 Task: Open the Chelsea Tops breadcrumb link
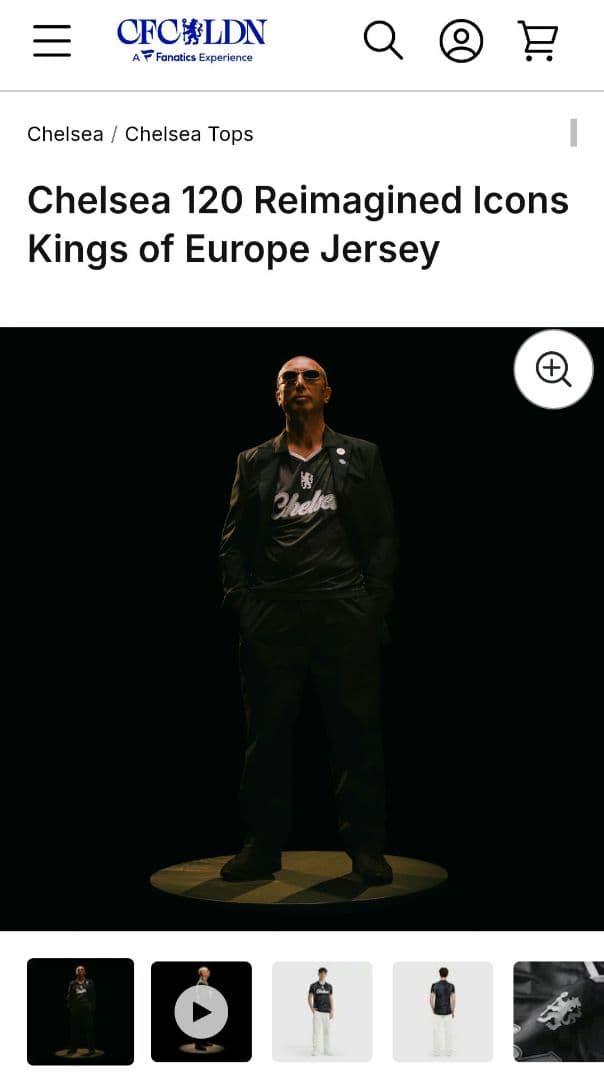pos(189,134)
